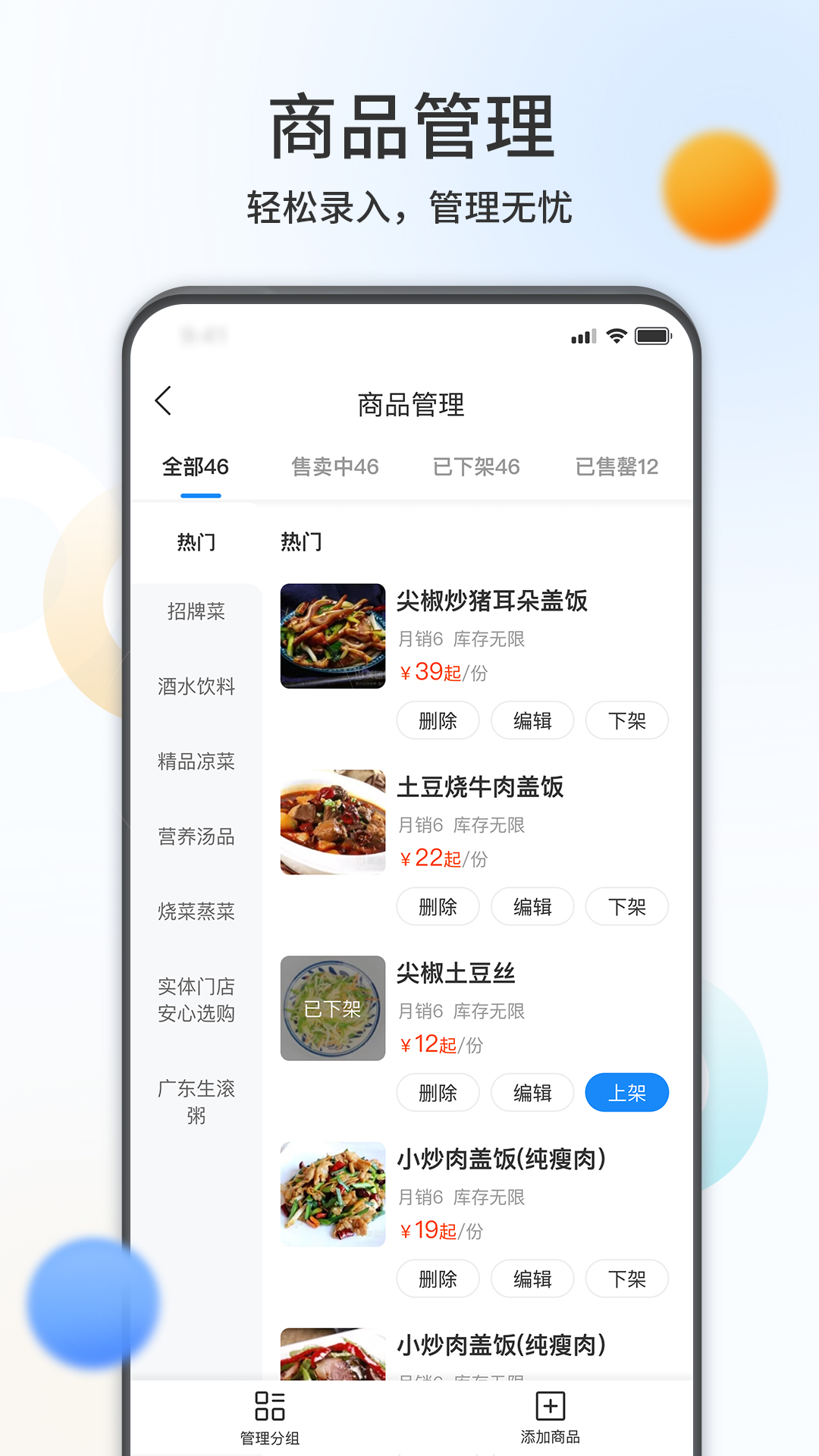Check the Wi-Fi status icon
The height and width of the screenshot is (1456, 819).
(x=616, y=334)
